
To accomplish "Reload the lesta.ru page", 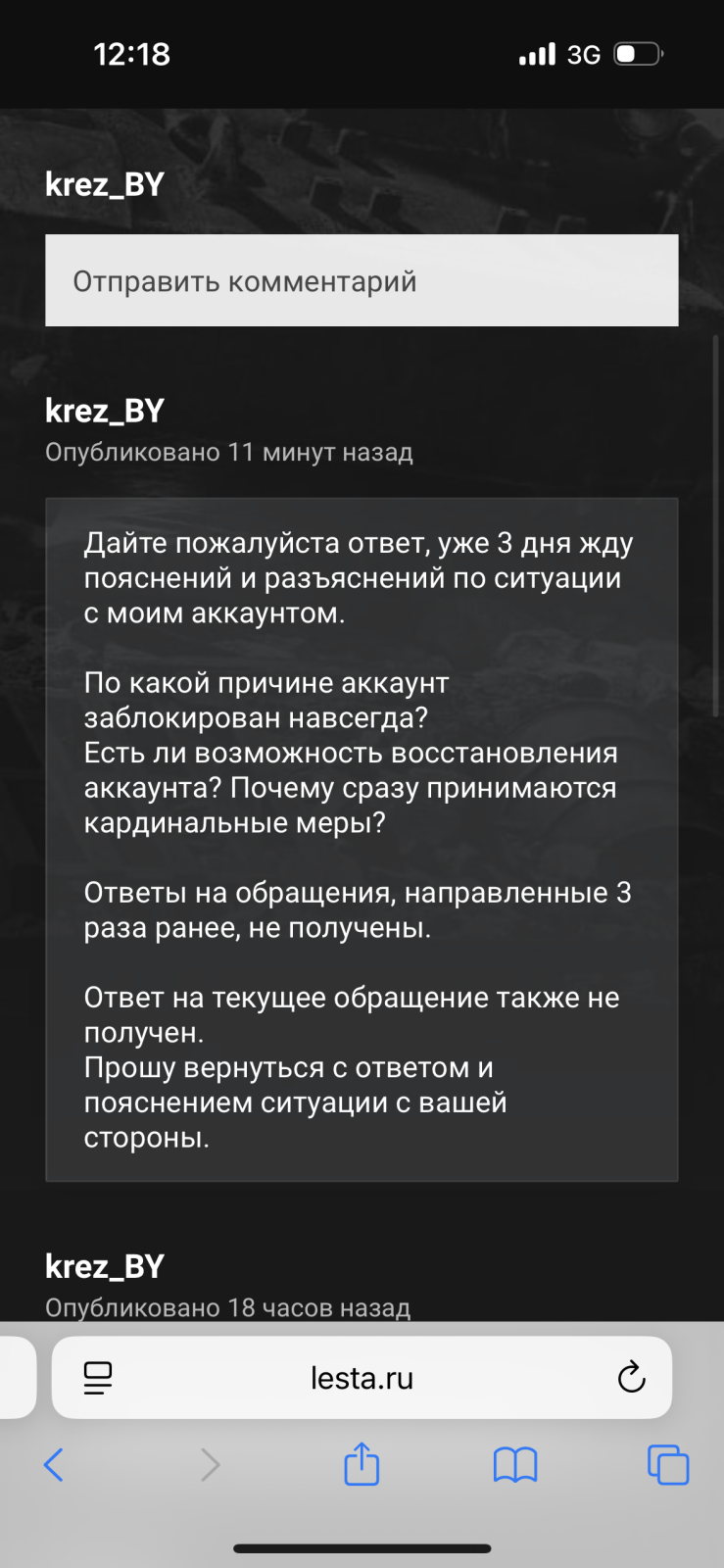I will [632, 1377].
